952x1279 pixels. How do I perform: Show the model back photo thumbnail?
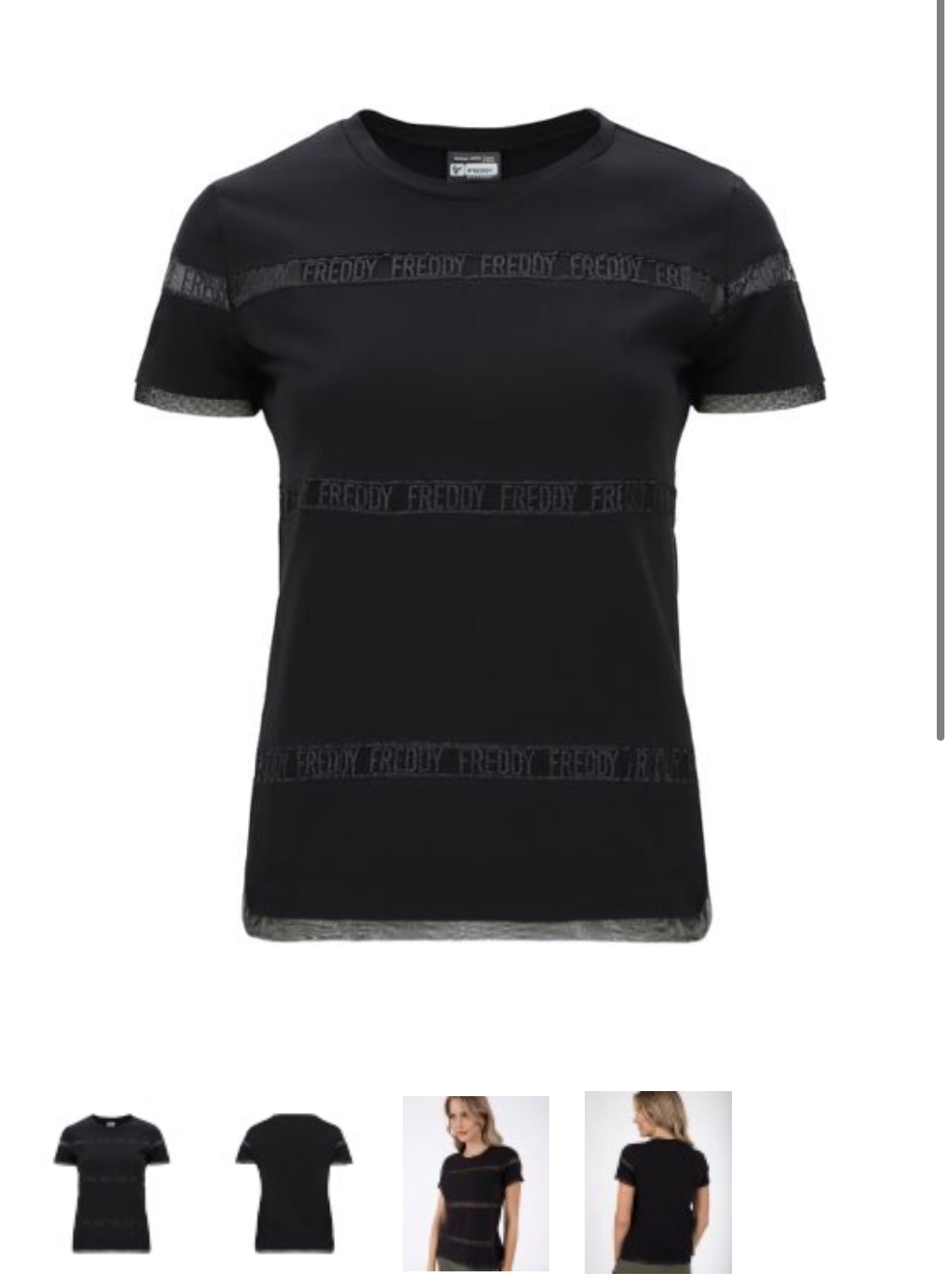click(x=658, y=1183)
